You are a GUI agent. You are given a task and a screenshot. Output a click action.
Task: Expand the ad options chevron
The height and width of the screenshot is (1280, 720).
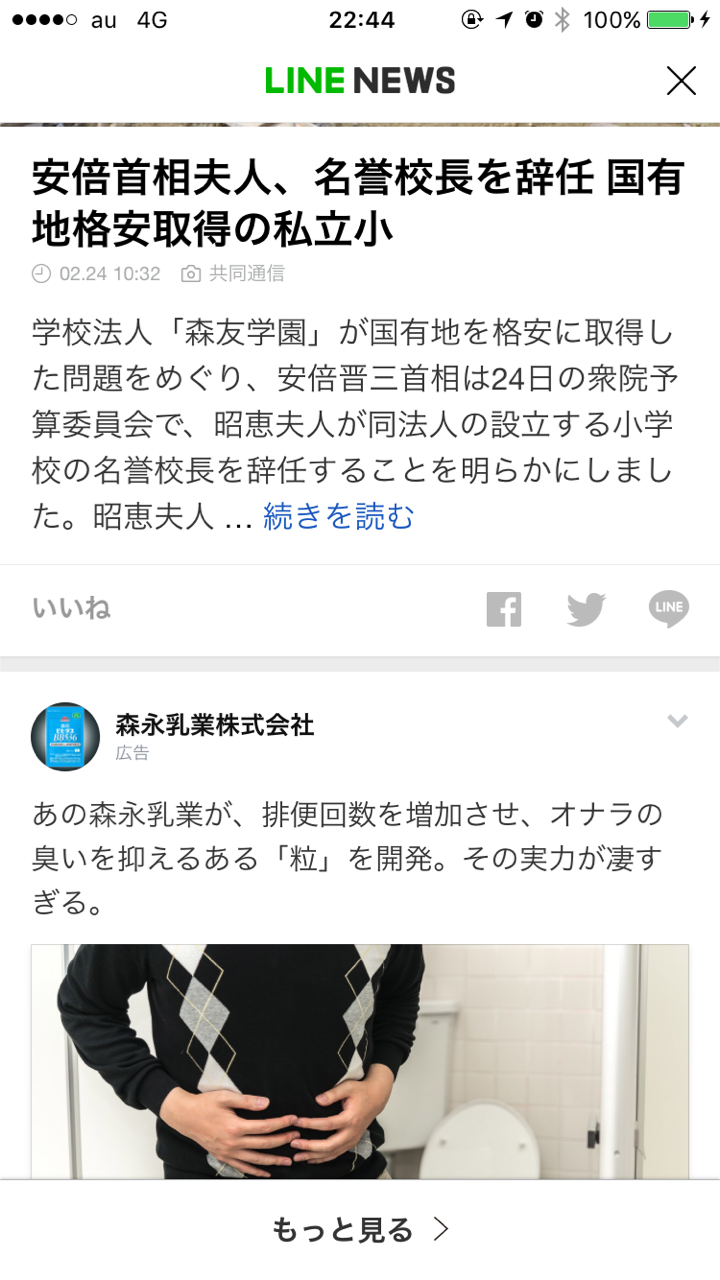point(677,721)
